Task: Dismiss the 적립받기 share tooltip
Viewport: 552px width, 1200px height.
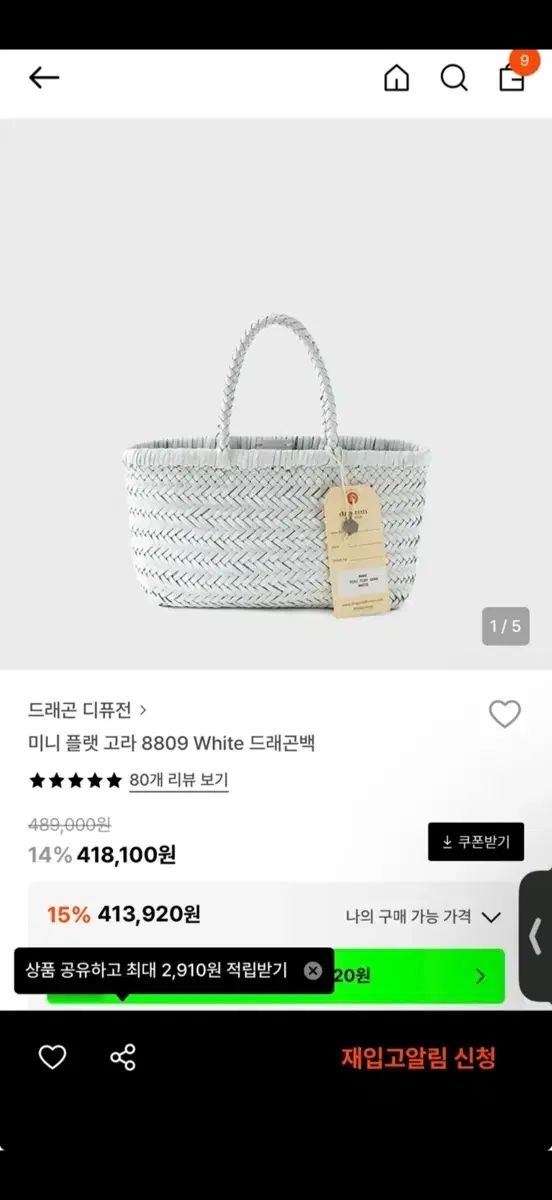Action: [x=313, y=970]
